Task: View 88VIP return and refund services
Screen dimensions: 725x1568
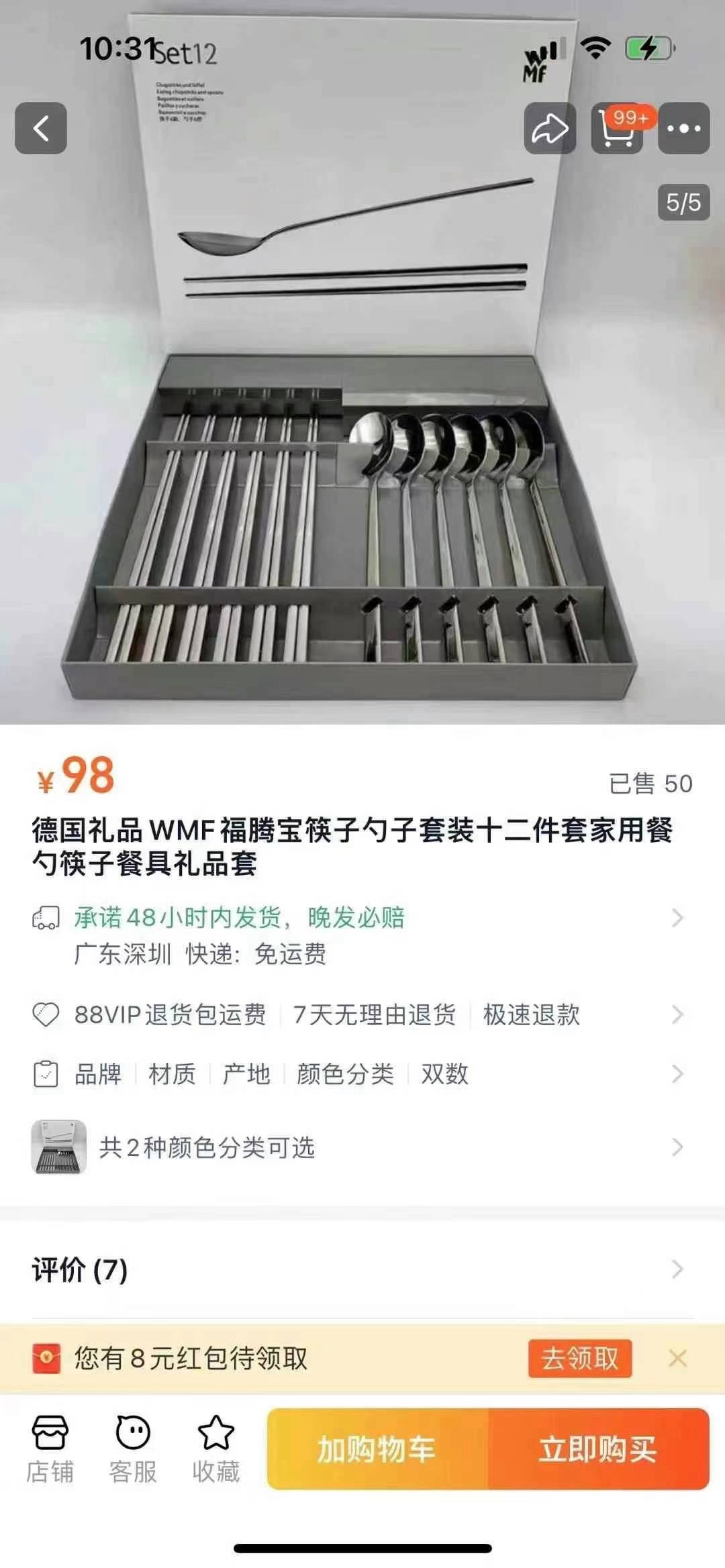Action: (362, 1014)
